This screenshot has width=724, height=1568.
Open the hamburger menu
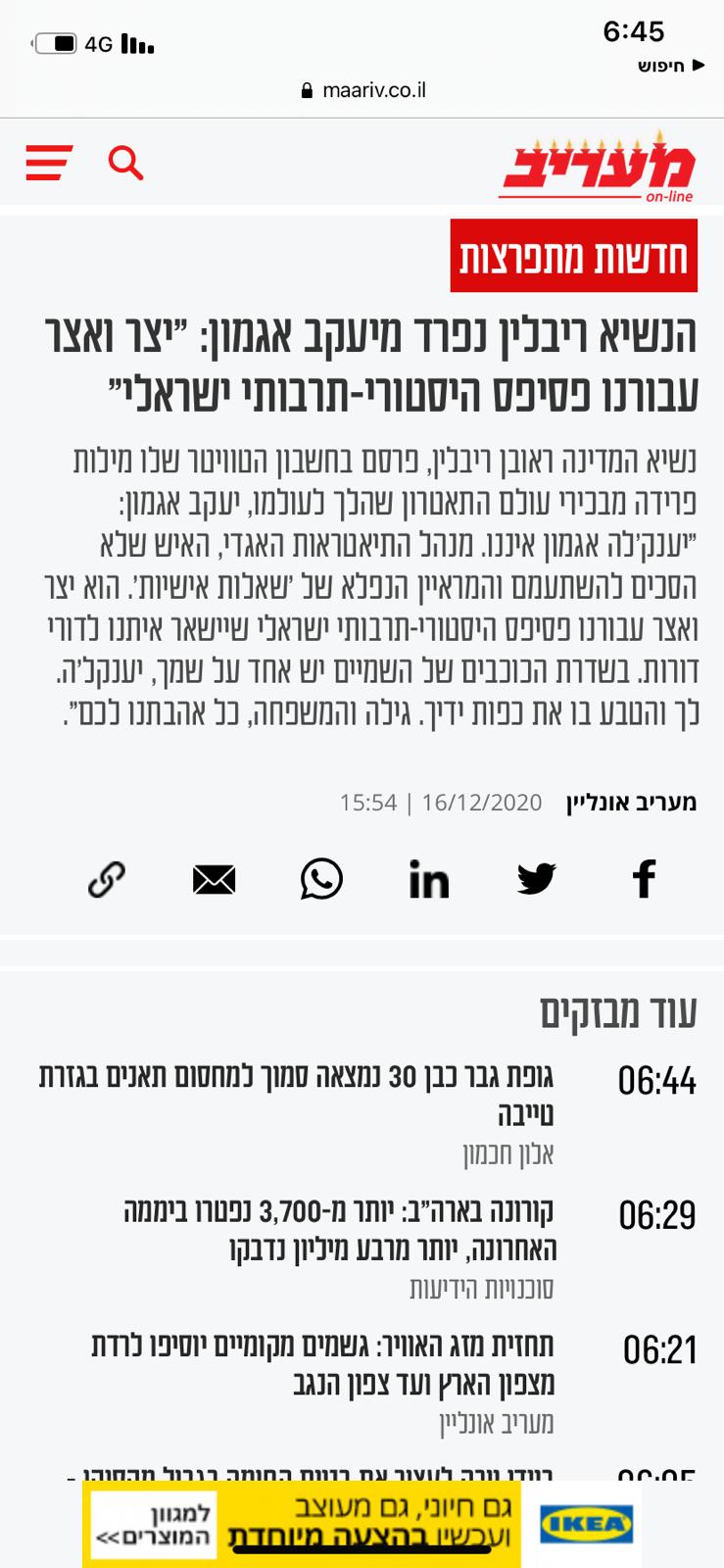pyautogui.click(x=49, y=163)
